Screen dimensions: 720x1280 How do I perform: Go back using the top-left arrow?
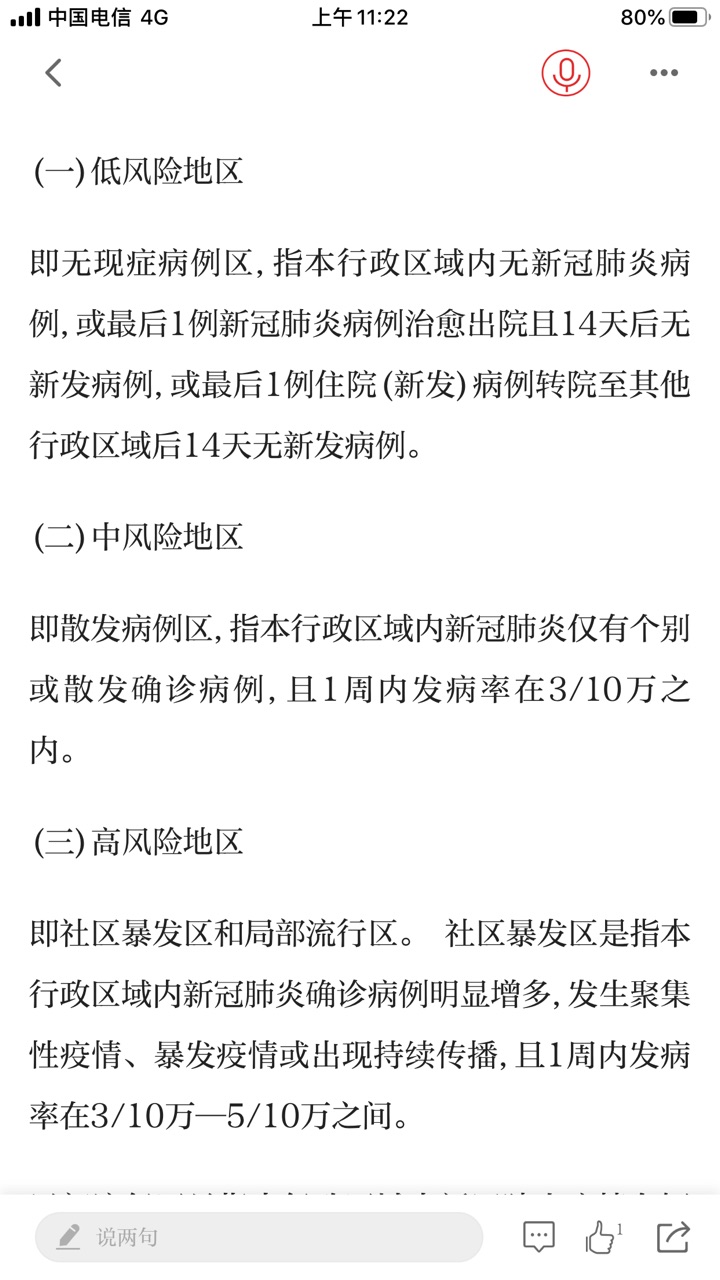click(x=53, y=72)
